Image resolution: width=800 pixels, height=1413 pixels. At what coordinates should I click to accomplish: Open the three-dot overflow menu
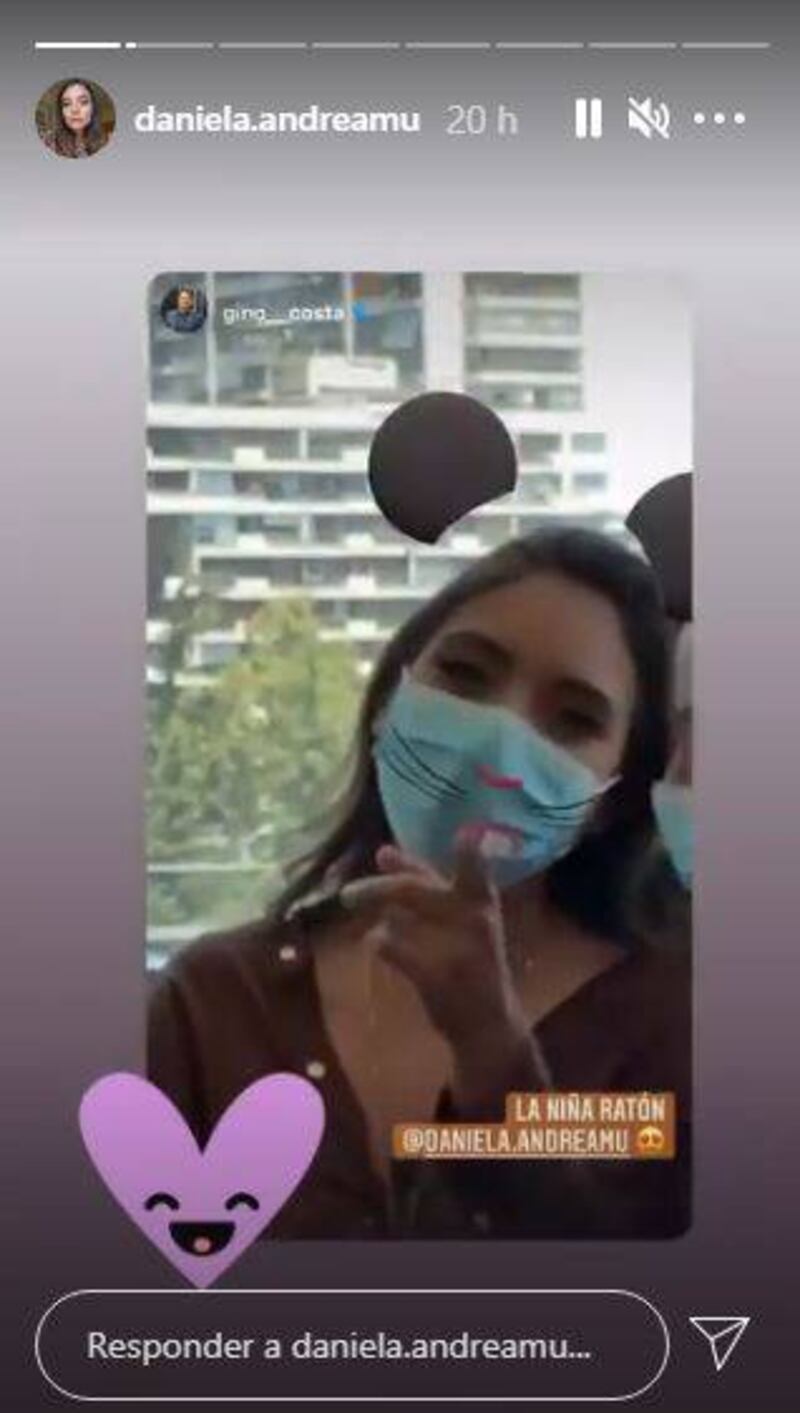click(x=719, y=119)
